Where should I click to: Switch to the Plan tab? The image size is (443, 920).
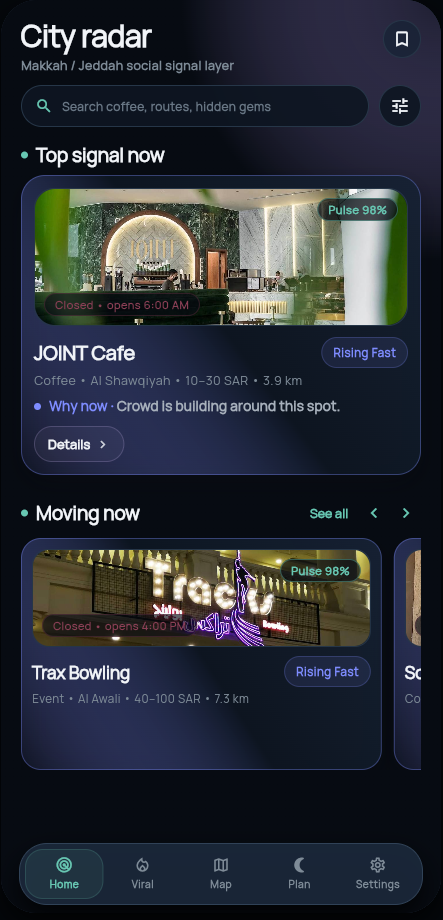click(x=299, y=874)
